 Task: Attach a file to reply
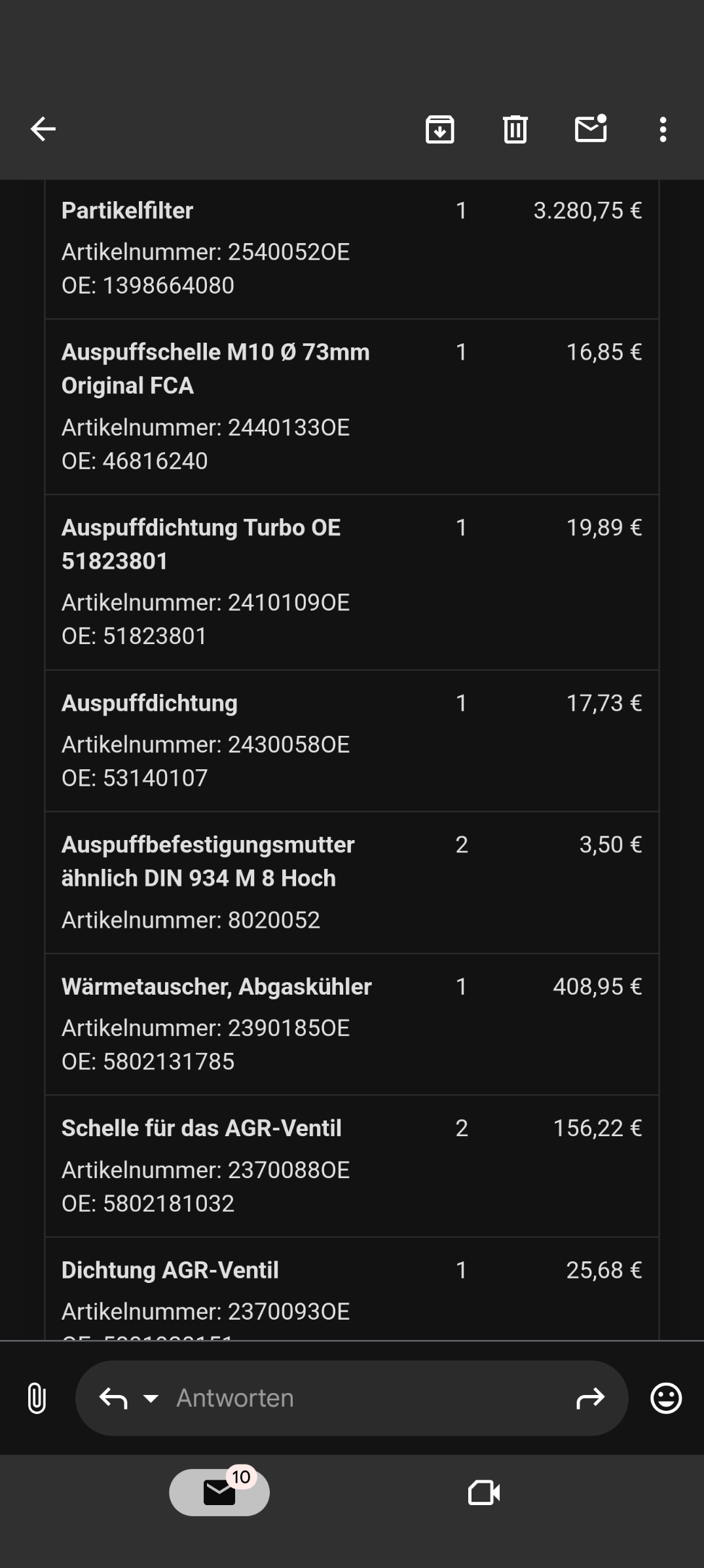point(37,1398)
